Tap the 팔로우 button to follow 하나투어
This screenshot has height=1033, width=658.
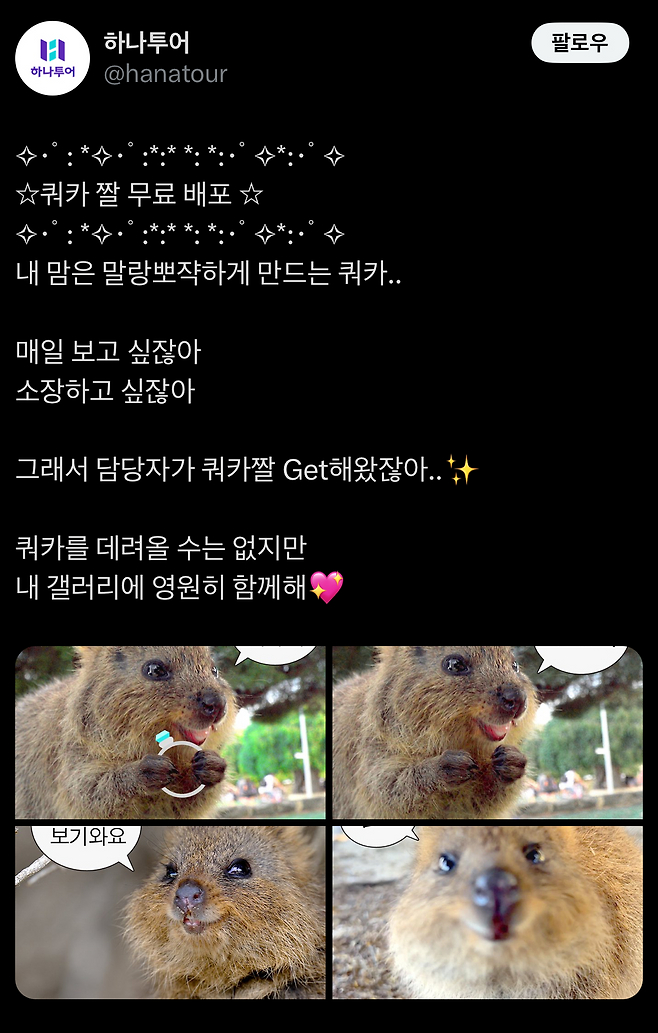point(579,43)
